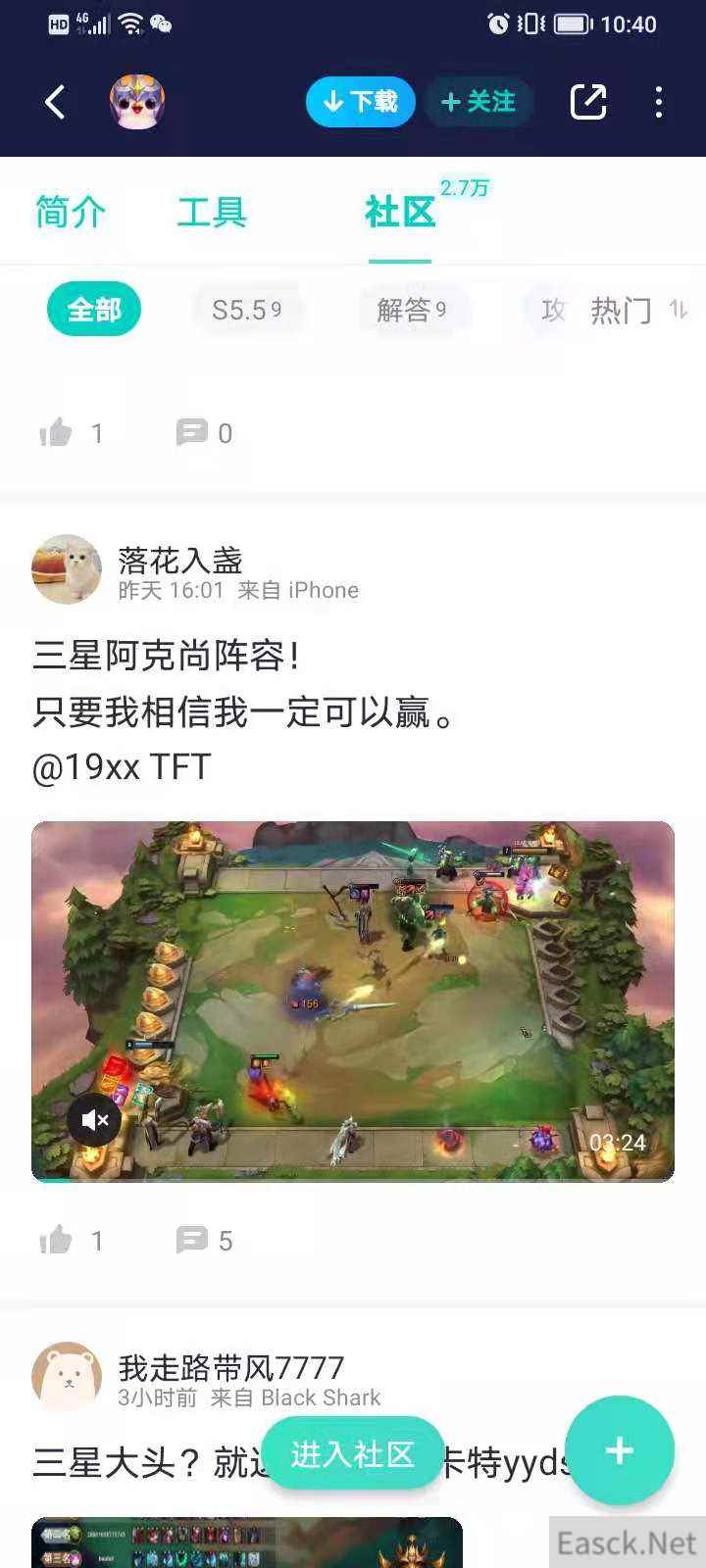Select the 全部 filter chip

[x=94, y=310]
